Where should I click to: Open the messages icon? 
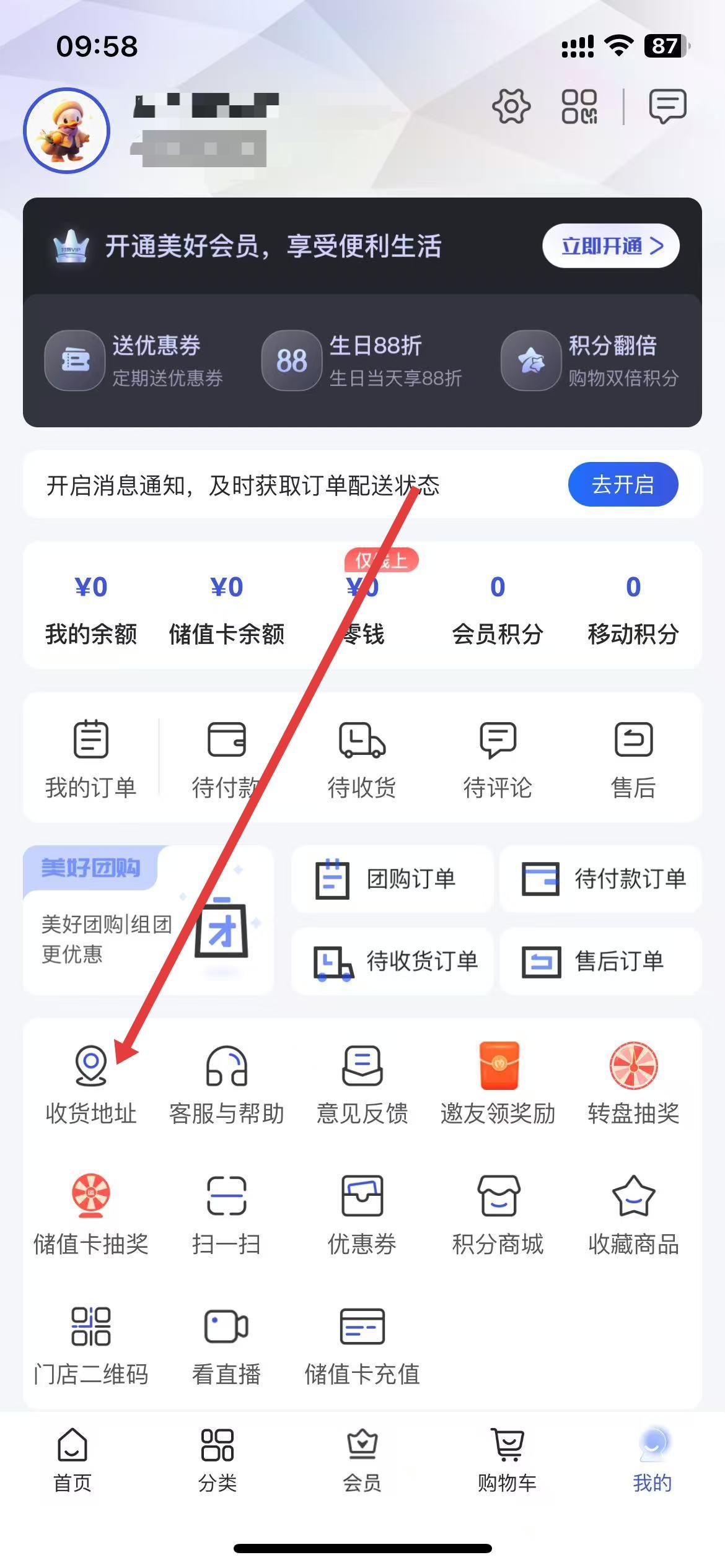click(x=667, y=107)
